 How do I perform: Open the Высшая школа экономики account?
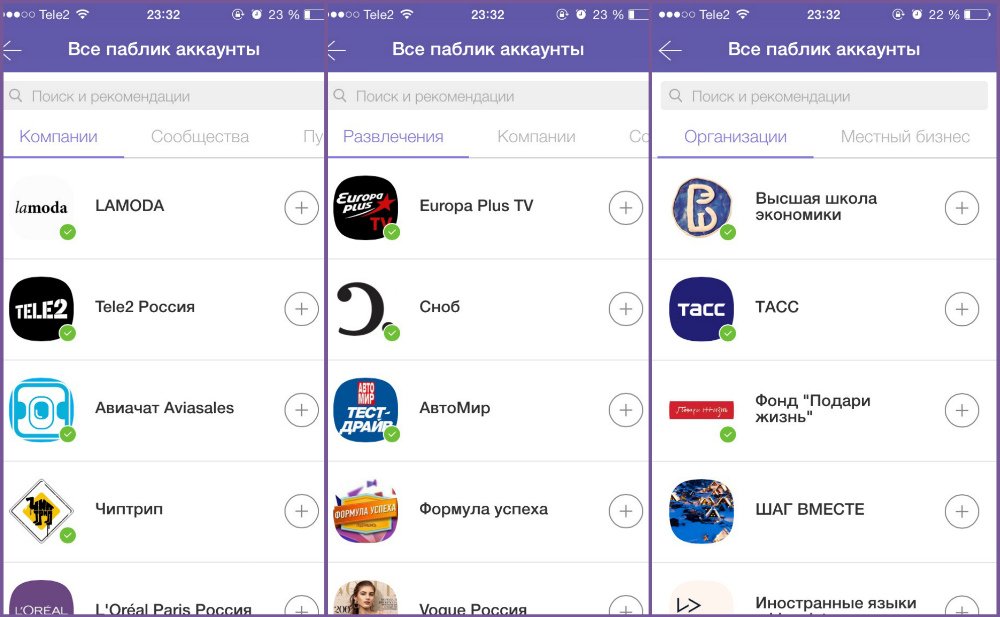point(815,206)
